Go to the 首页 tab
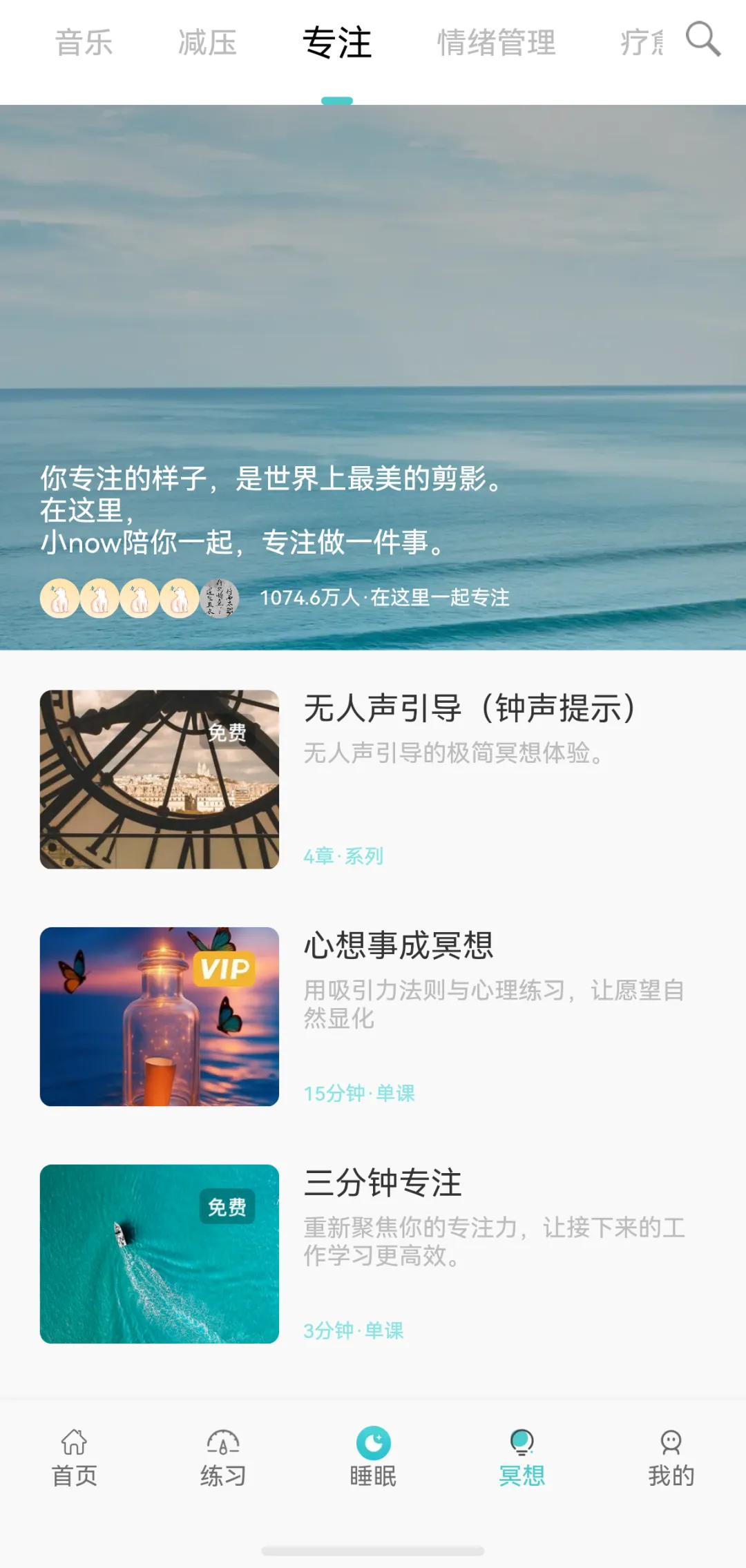 75,1458
